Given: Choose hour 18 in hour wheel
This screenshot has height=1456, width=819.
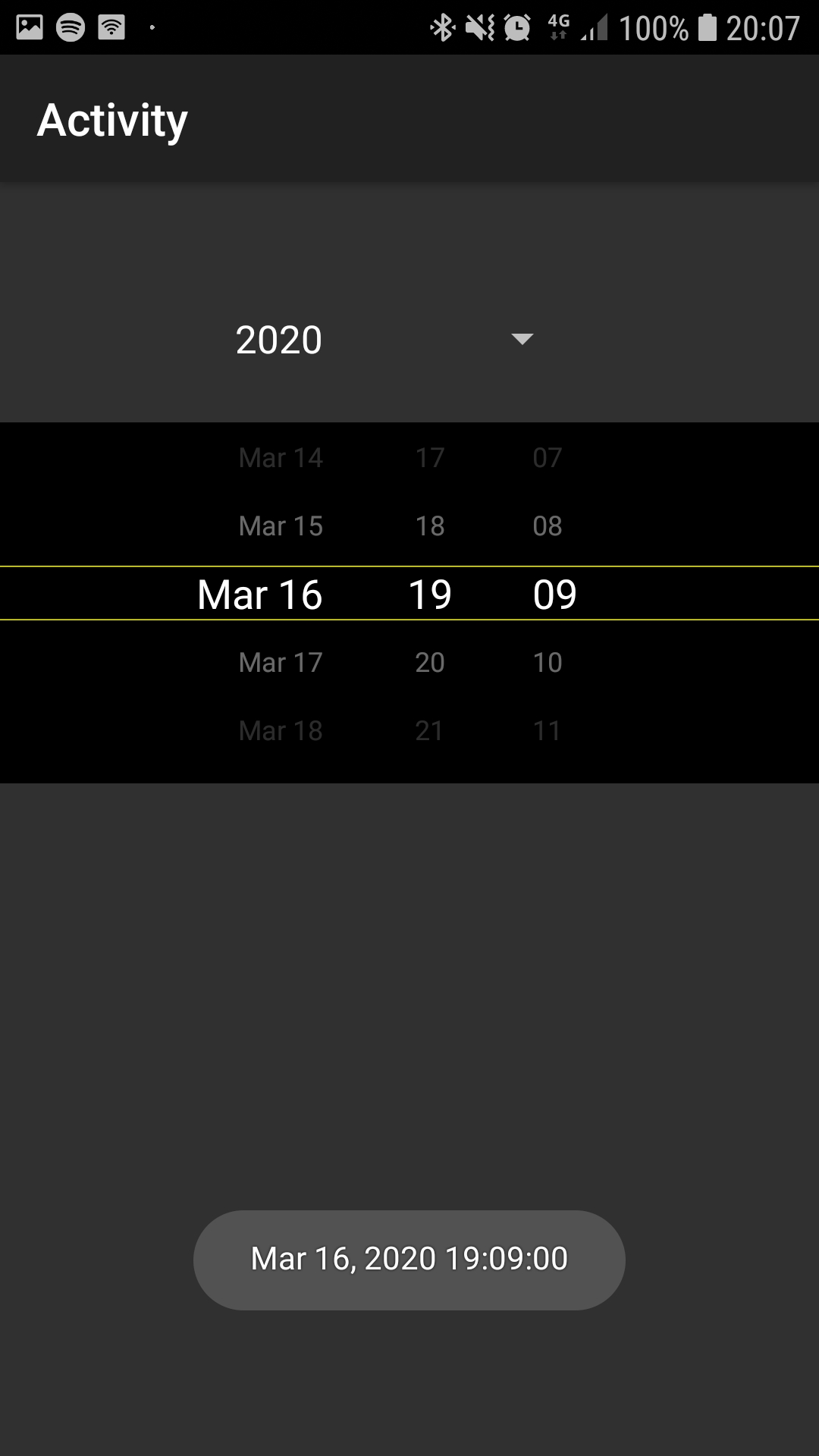Looking at the screenshot, I should pyautogui.click(x=430, y=526).
